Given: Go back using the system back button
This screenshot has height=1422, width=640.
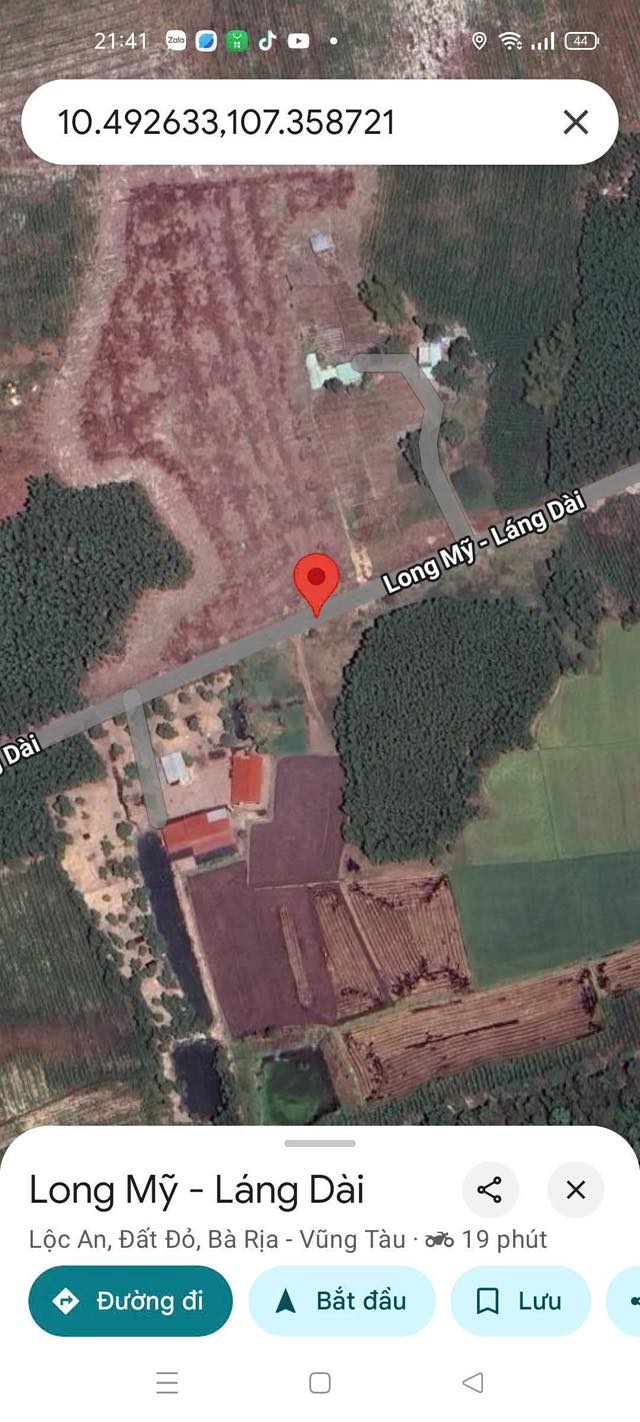Looking at the screenshot, I should (473, 1383).
